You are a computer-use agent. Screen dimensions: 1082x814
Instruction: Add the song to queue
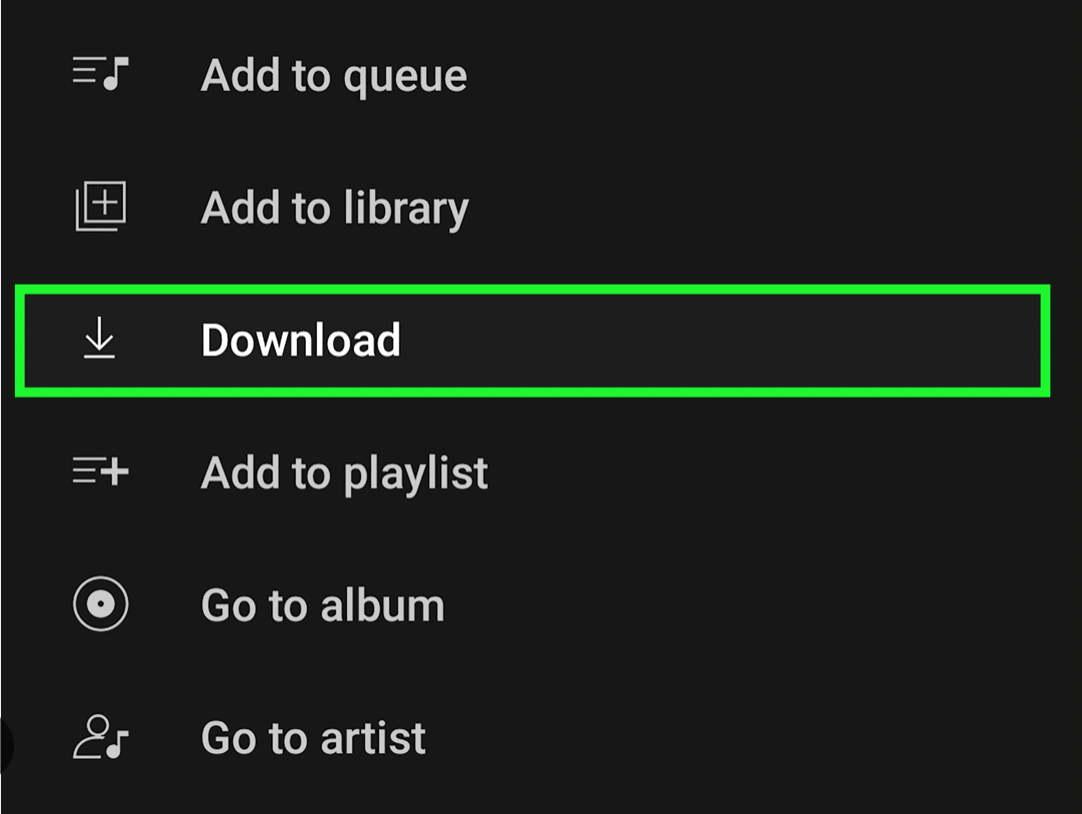(x=333, y=76)
